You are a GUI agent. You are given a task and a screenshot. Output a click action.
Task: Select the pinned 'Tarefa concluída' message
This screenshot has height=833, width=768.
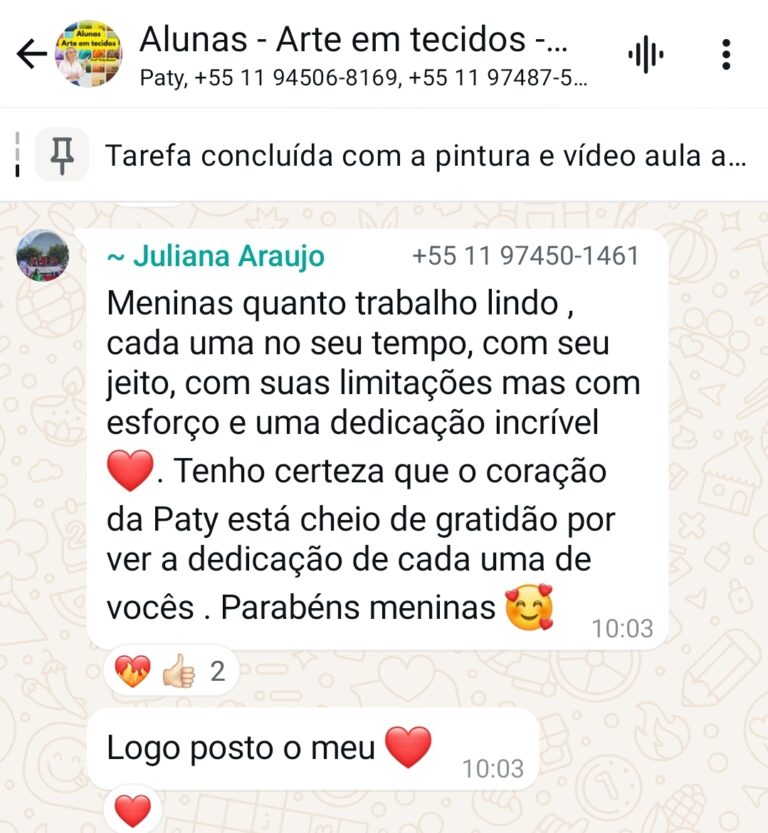(x=400, y=155)
